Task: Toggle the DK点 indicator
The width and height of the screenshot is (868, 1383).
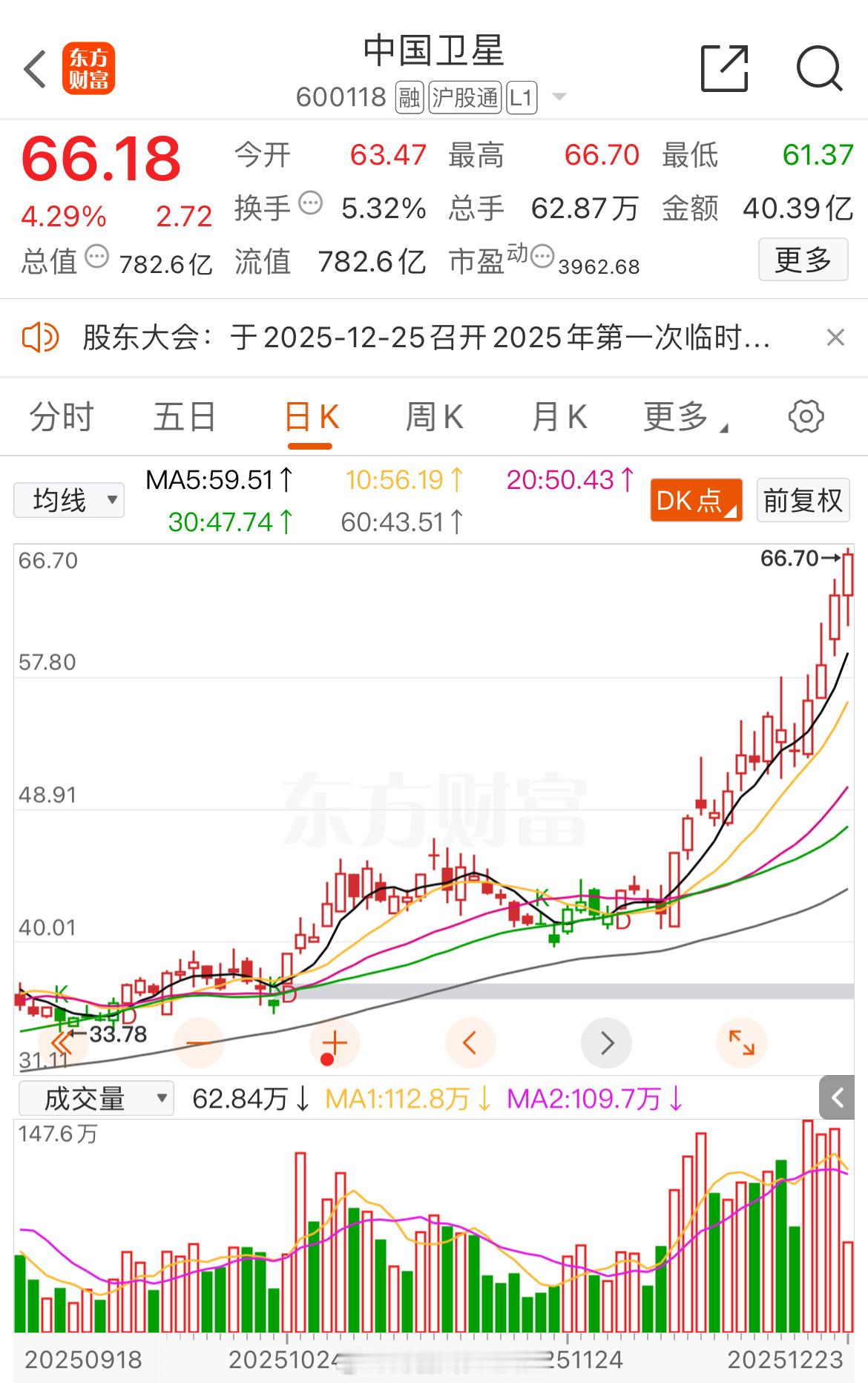Action: tap(694, 501)
